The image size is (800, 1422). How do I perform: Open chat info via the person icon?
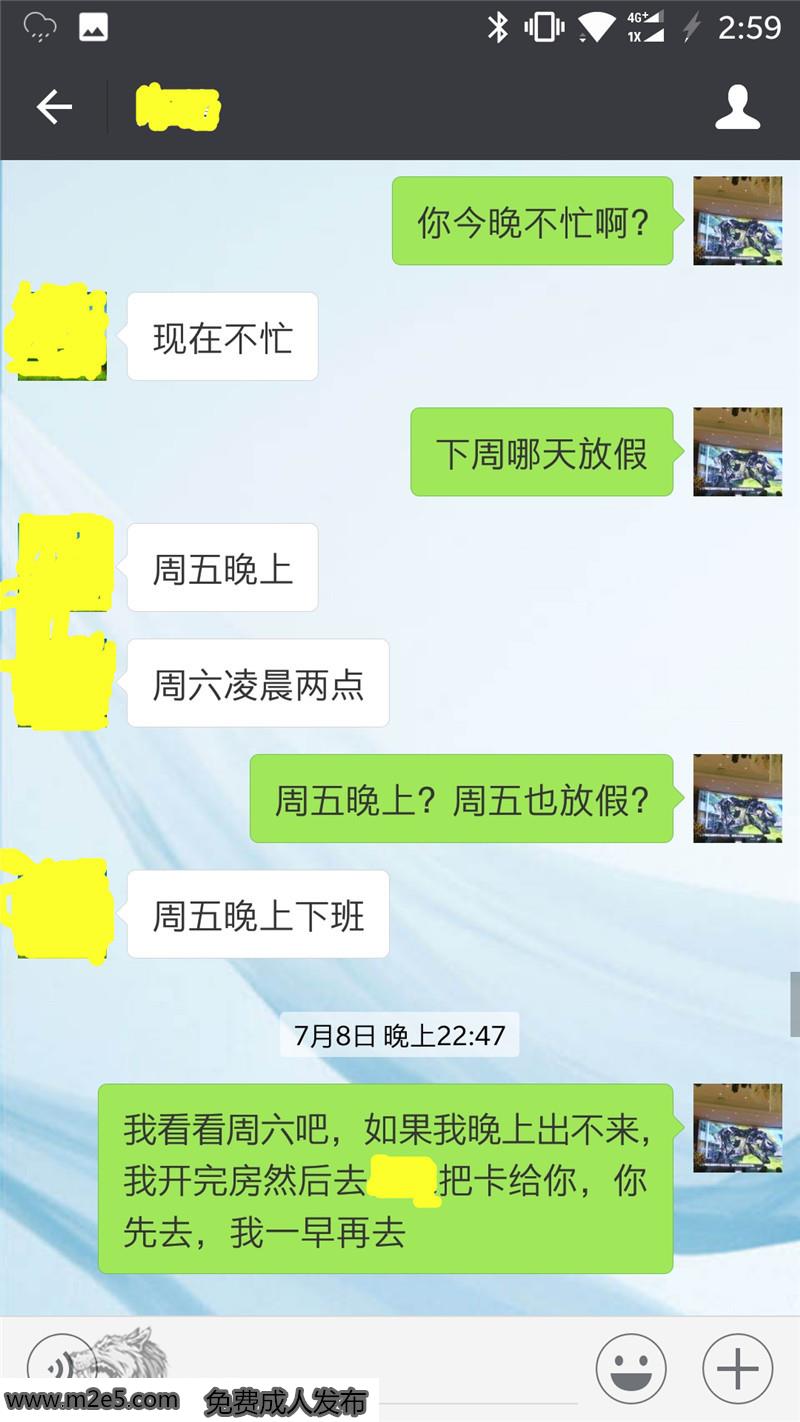[x=737, y=108]
